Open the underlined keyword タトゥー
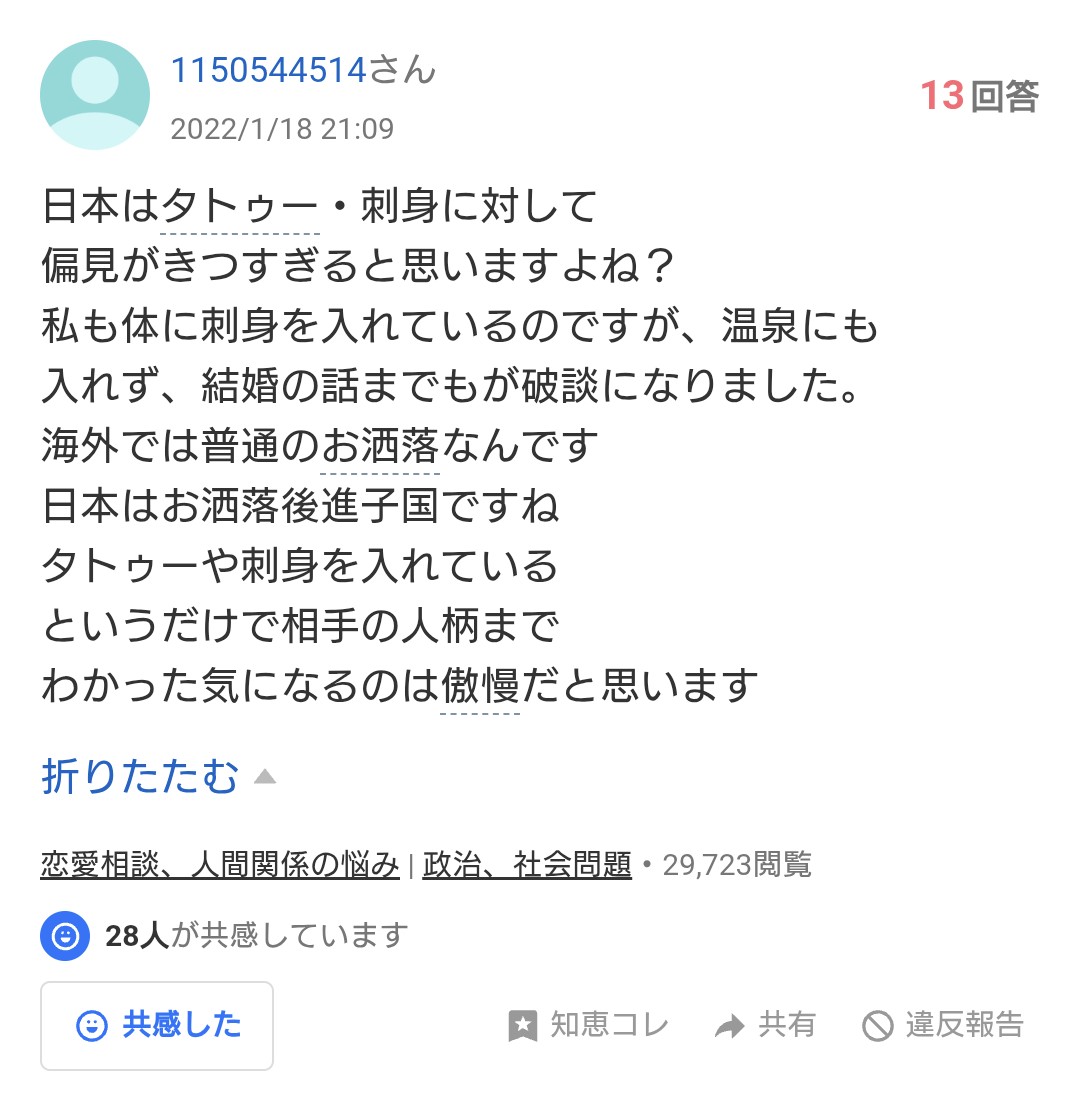 pos(240,207)
